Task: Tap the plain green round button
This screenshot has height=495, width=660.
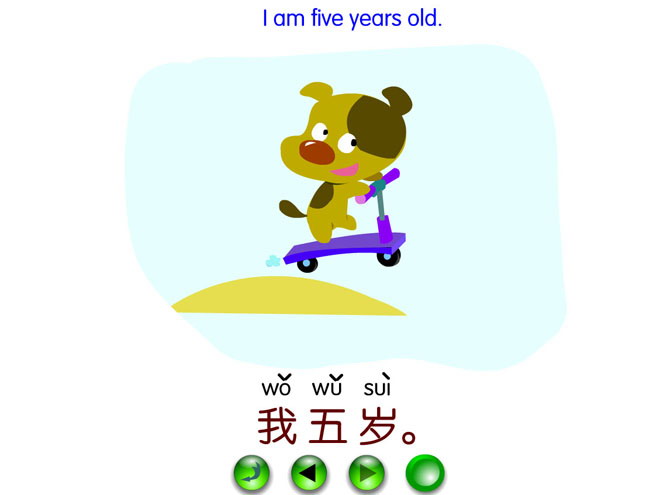Action: pyautogui.click(x=424, y=473)
